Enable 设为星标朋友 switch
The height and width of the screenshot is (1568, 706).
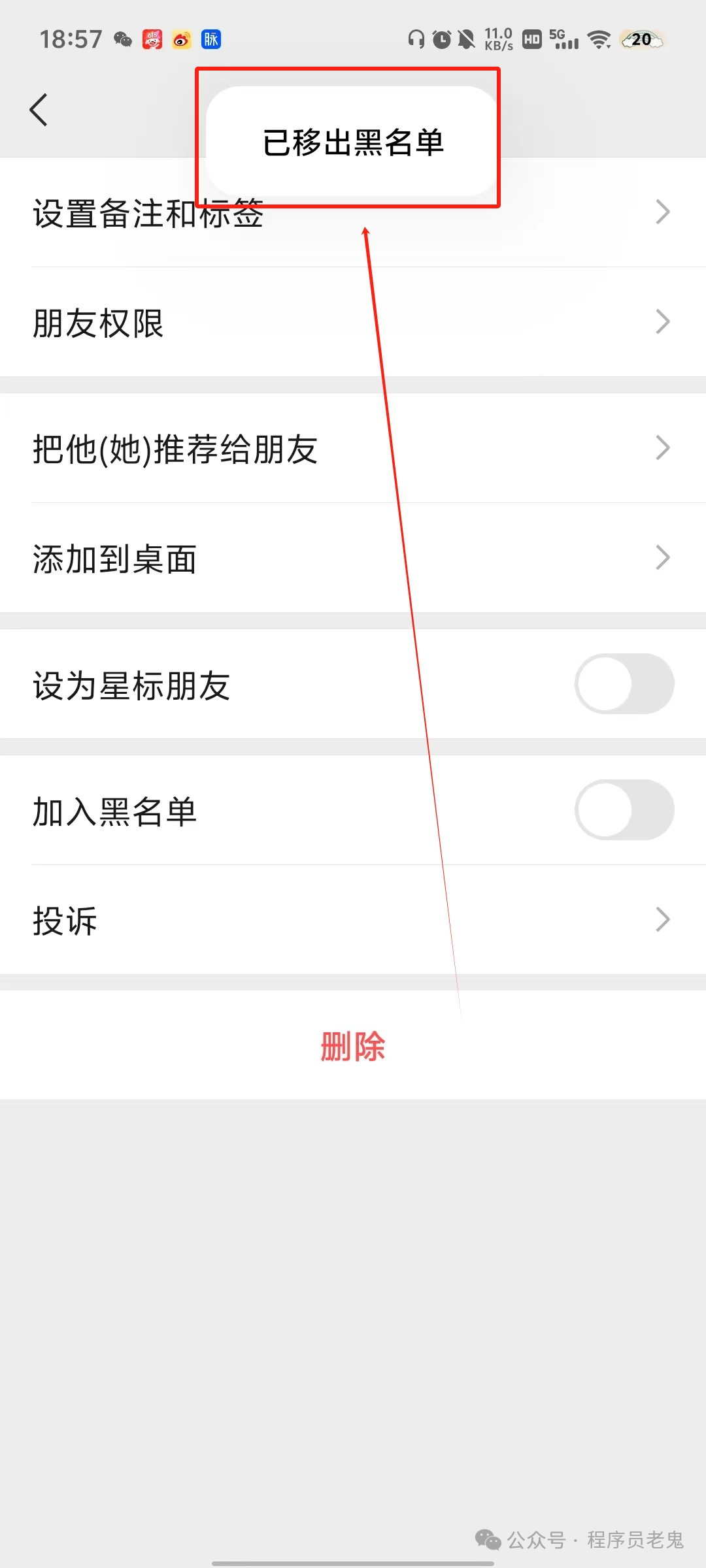pyautogui.click(x=624, y=684)
